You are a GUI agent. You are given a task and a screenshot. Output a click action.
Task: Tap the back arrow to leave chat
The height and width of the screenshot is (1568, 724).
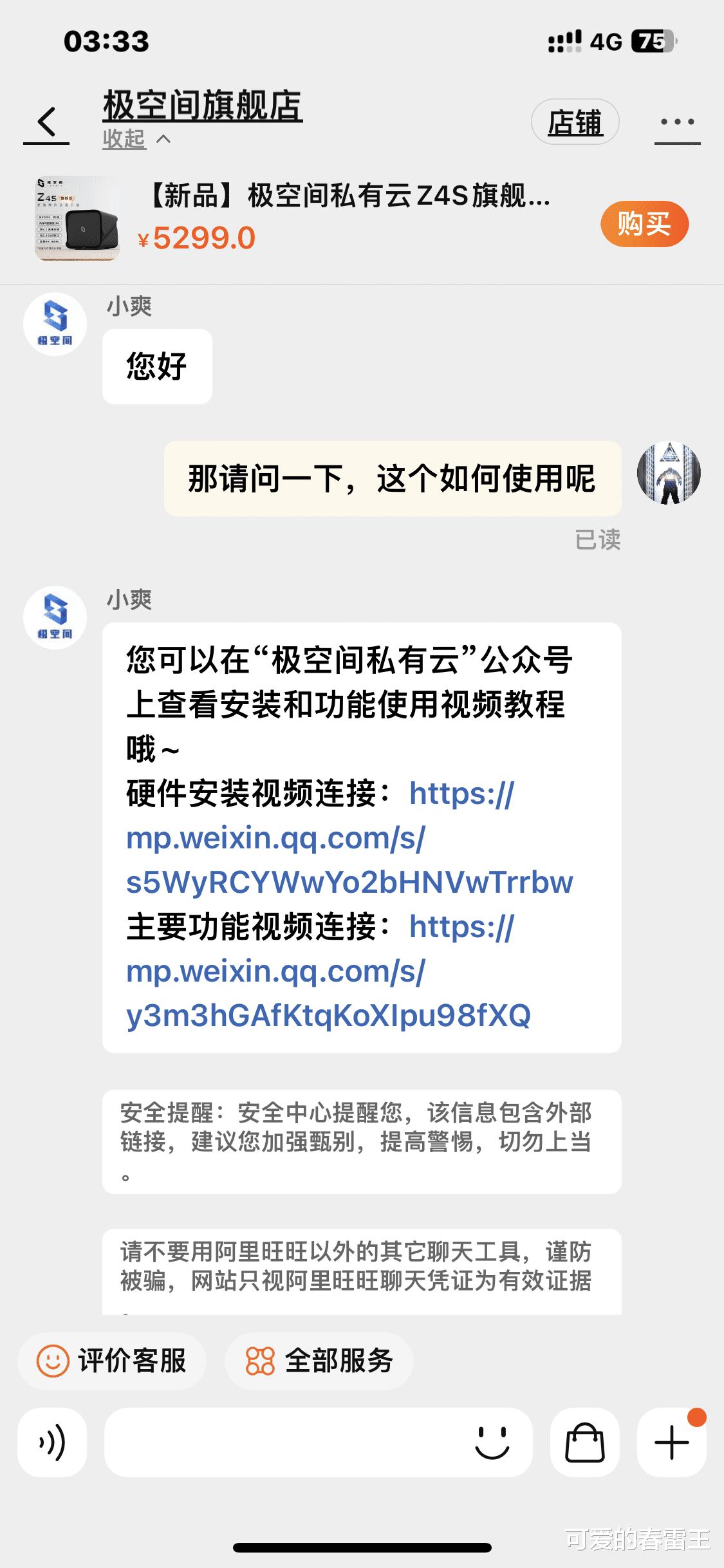coord(45,122)
